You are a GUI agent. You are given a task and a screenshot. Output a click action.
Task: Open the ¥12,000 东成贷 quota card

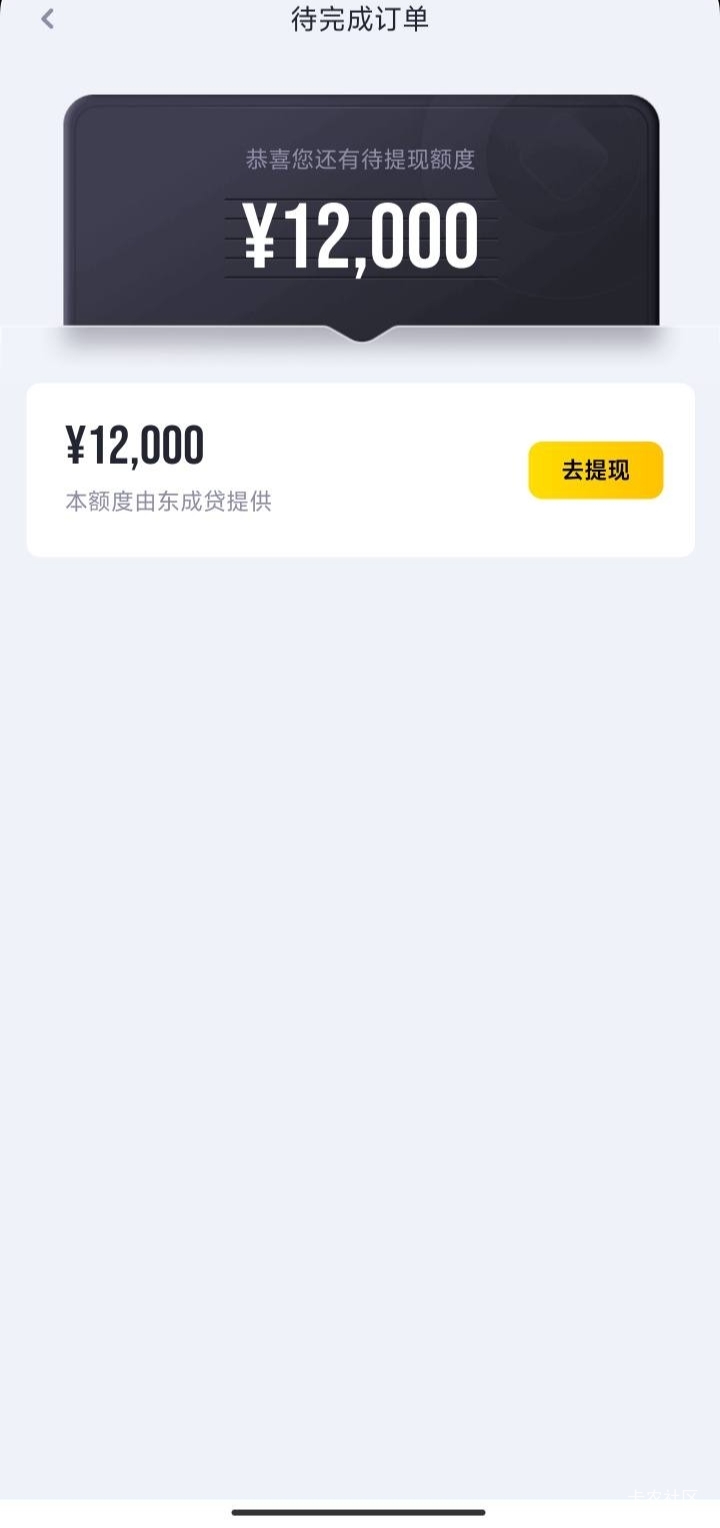[360, 470]
